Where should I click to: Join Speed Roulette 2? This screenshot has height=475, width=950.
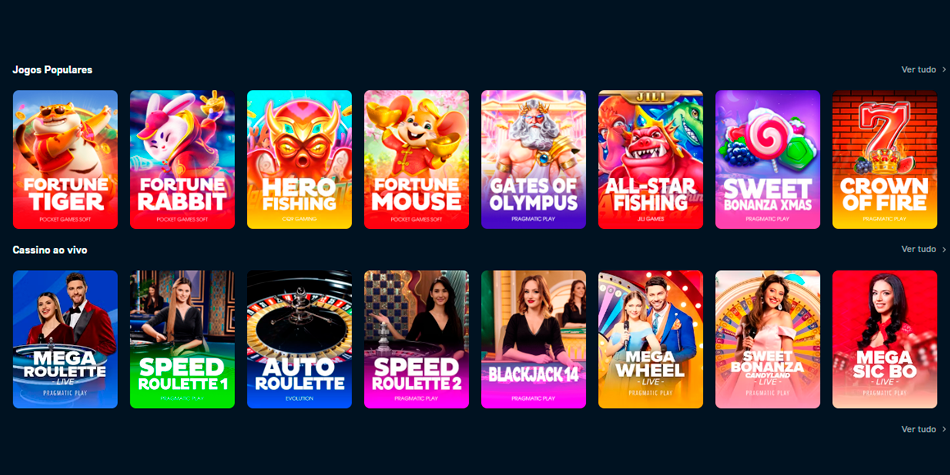click(416, 339)
